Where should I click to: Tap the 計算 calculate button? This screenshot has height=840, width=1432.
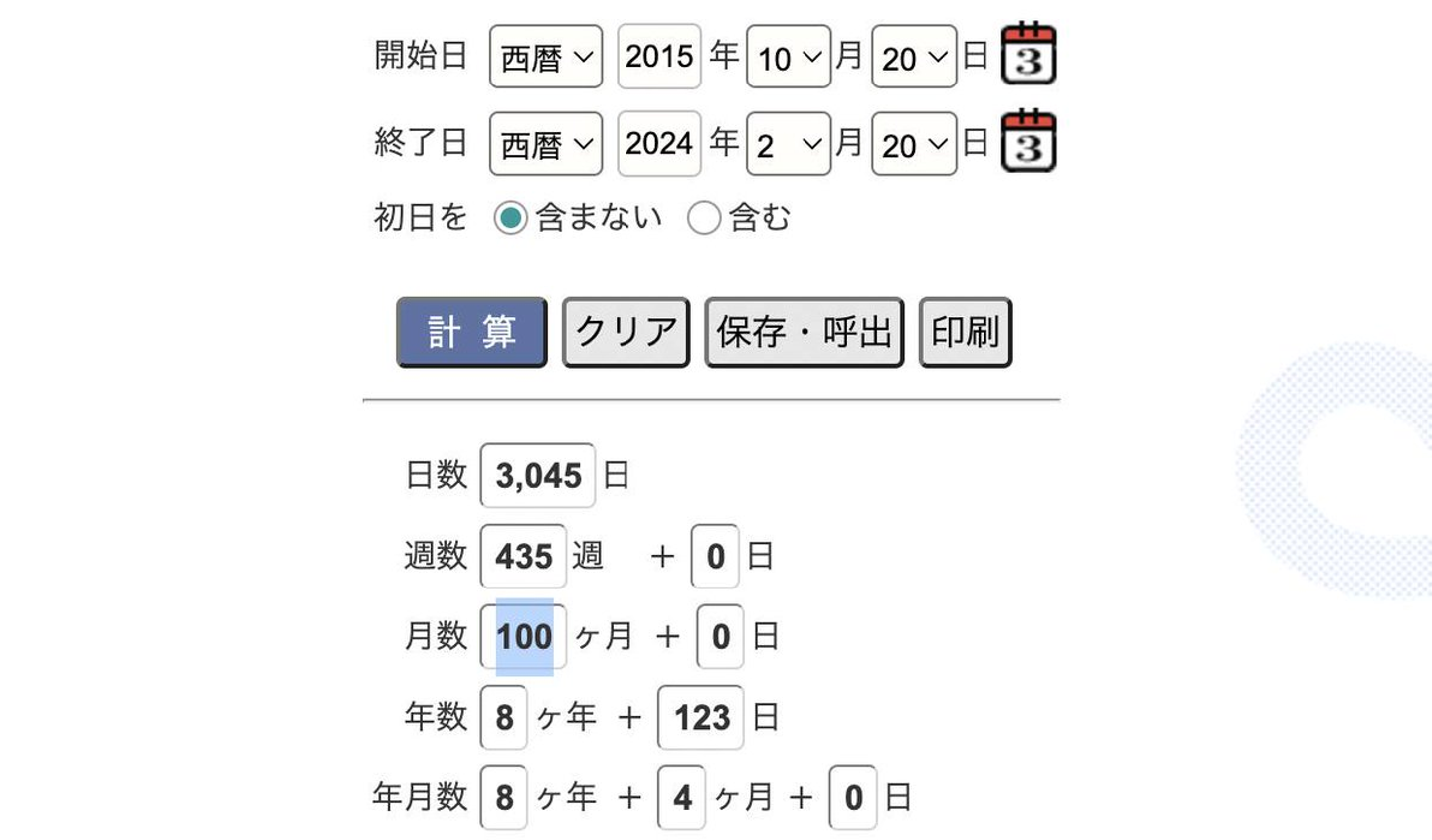click(471, 332)
